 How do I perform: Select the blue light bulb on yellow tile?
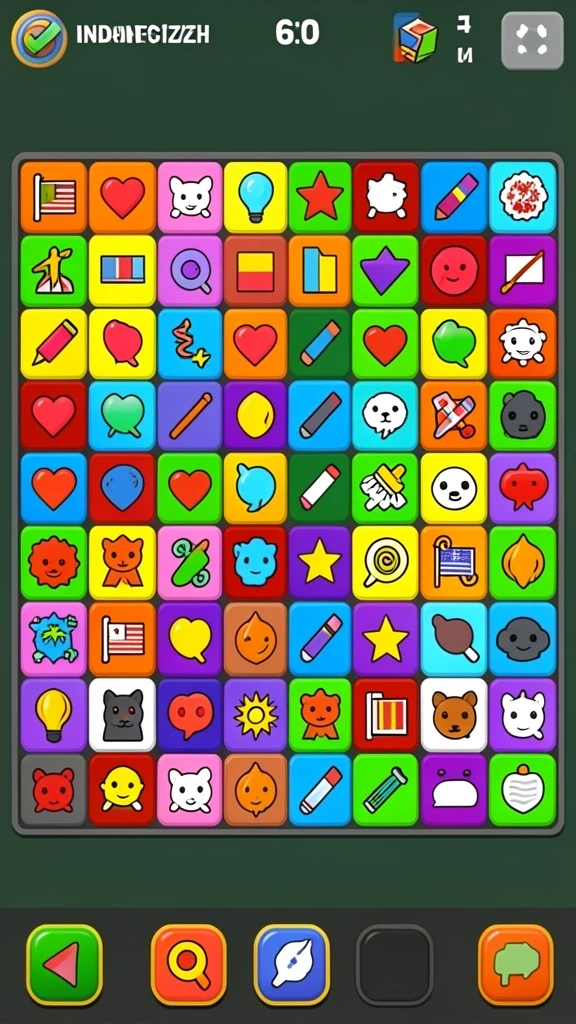[255, 197]
